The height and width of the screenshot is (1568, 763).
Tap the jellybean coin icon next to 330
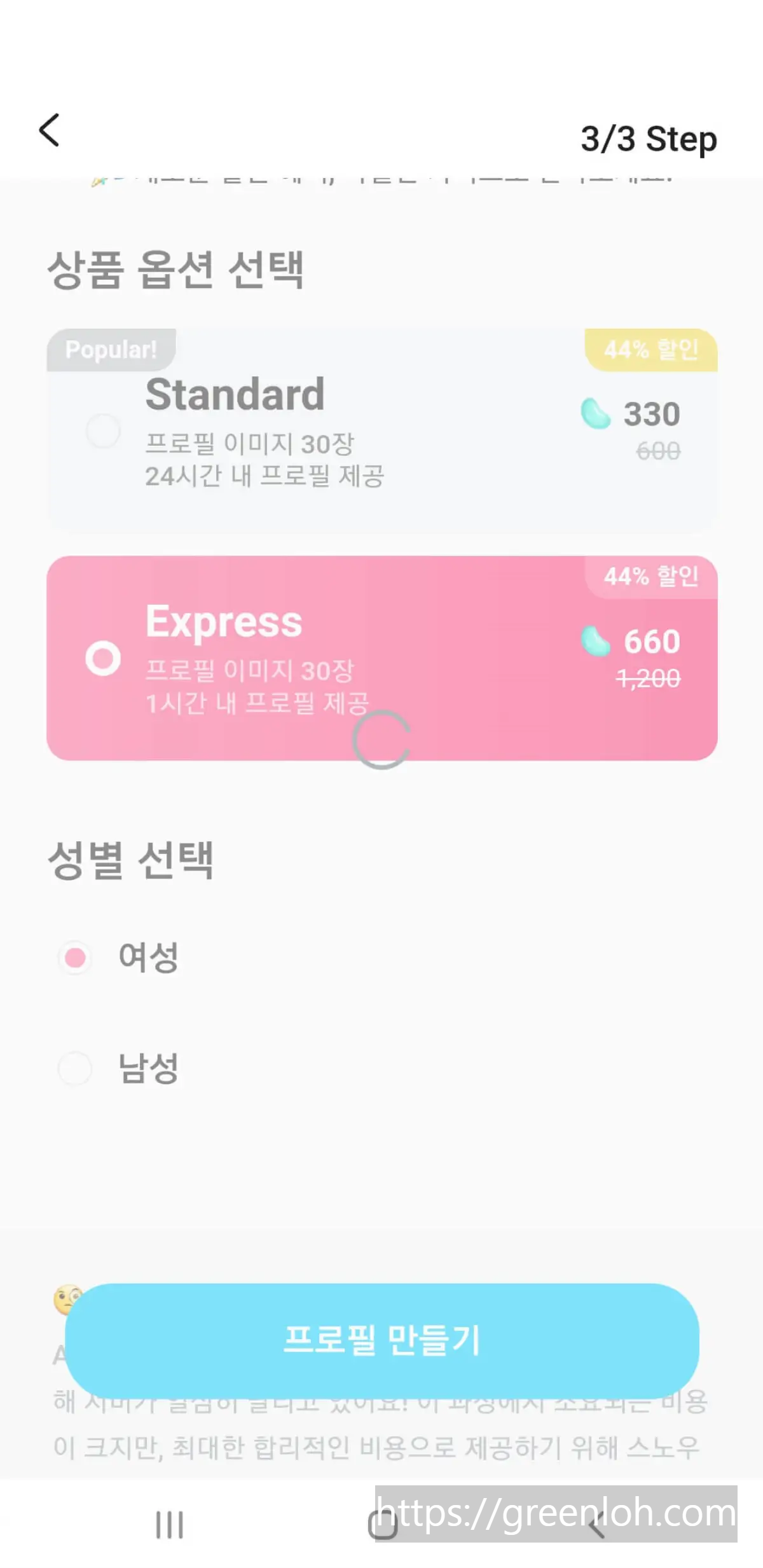pyautogui.click(x=597, y=414)
